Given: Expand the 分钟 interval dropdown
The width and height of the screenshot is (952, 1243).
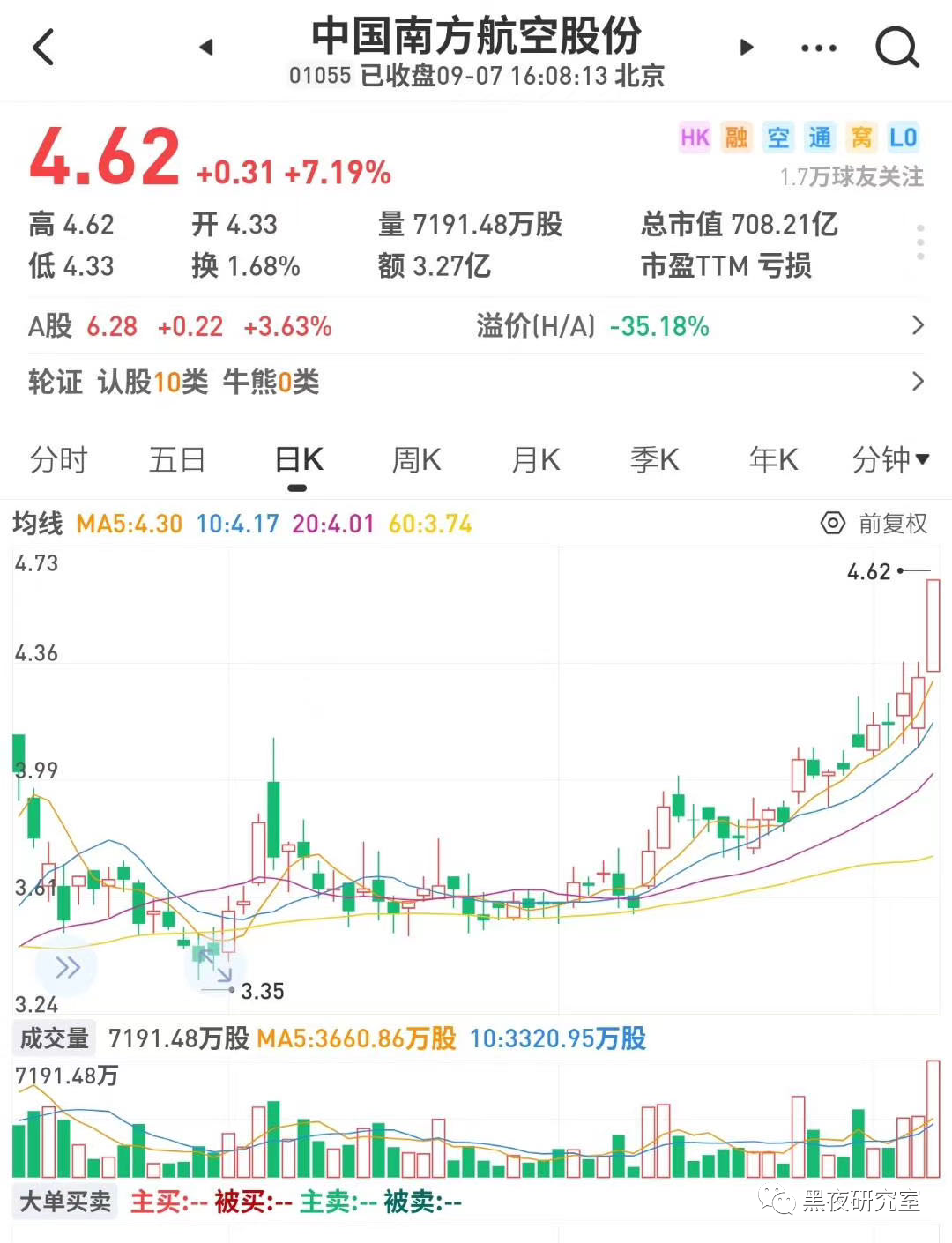Looking at the screenshot, I should (889, 460).
